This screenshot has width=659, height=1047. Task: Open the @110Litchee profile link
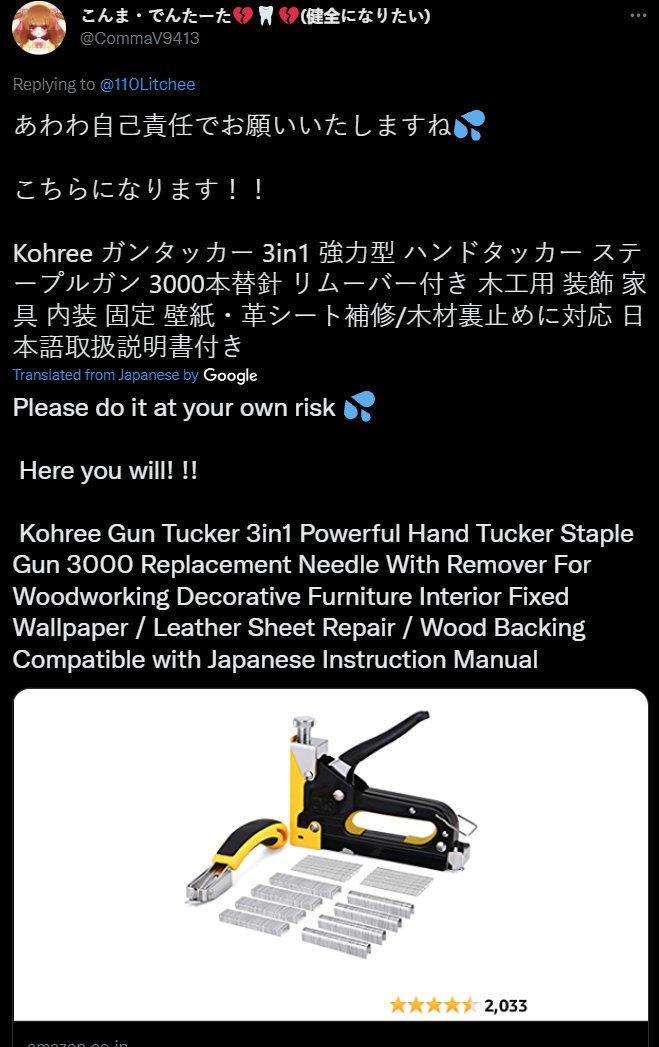point(147,85)
